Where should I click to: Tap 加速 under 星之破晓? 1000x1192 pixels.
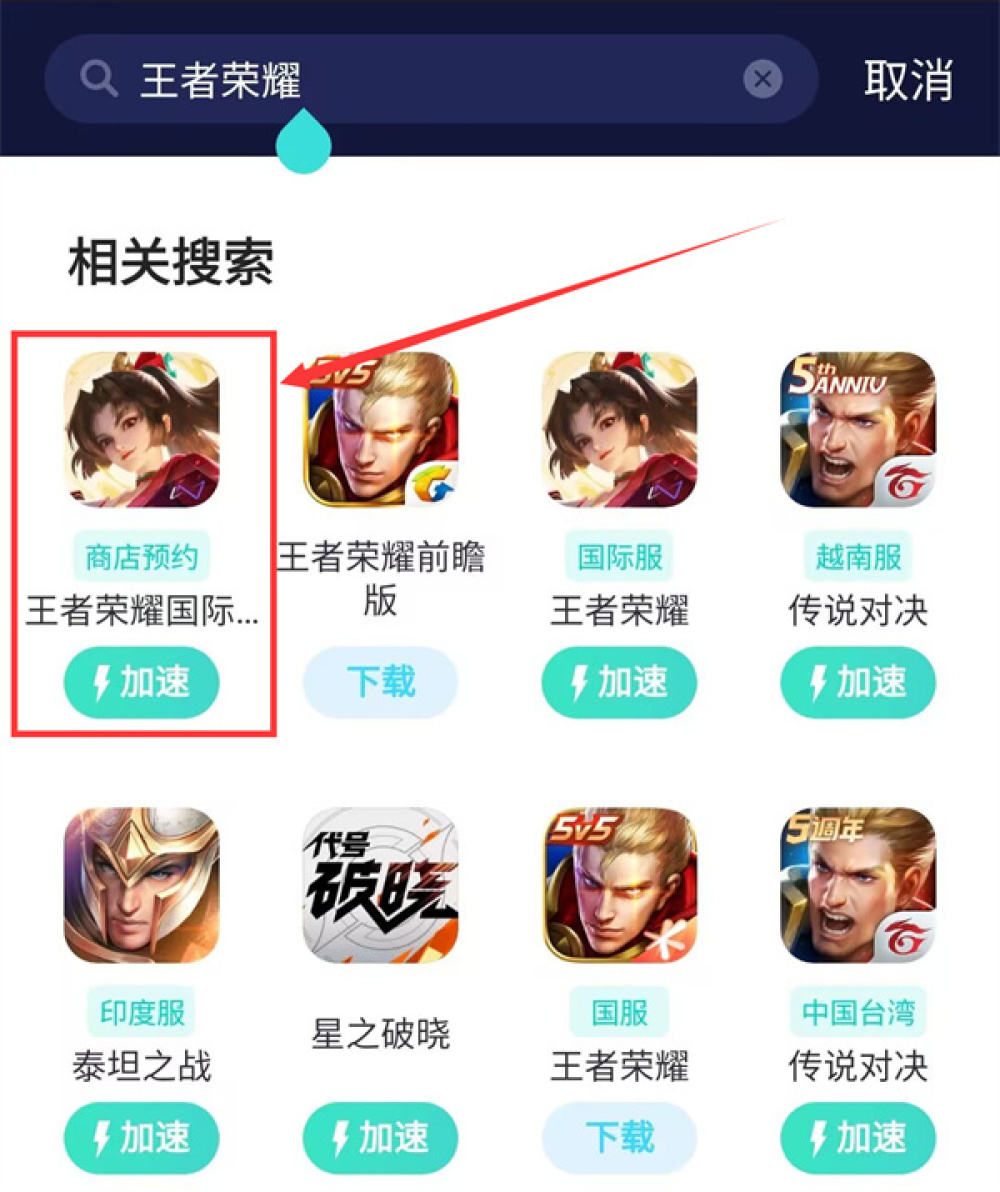coord(380,1137)
